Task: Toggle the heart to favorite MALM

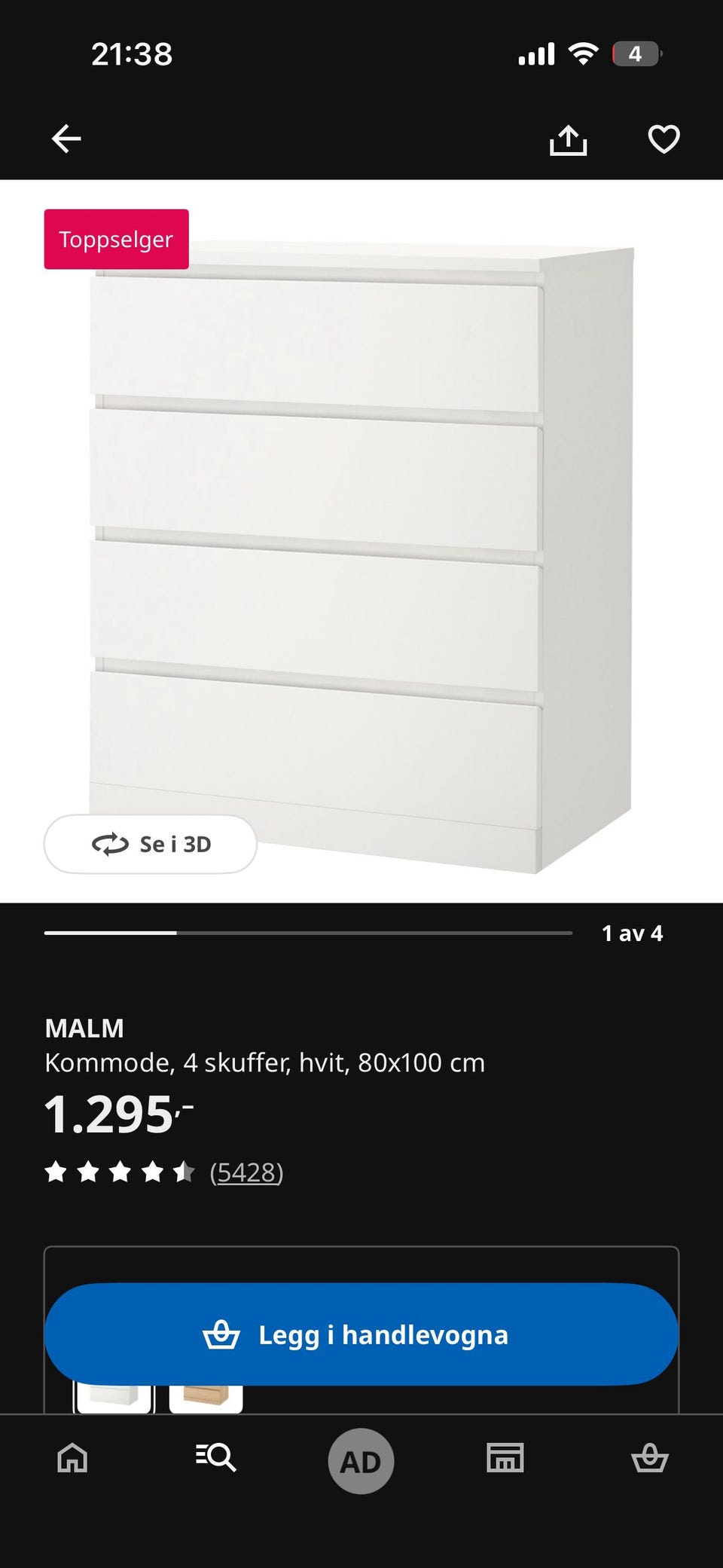Action: pyautogui.click(x=662, y=139)
